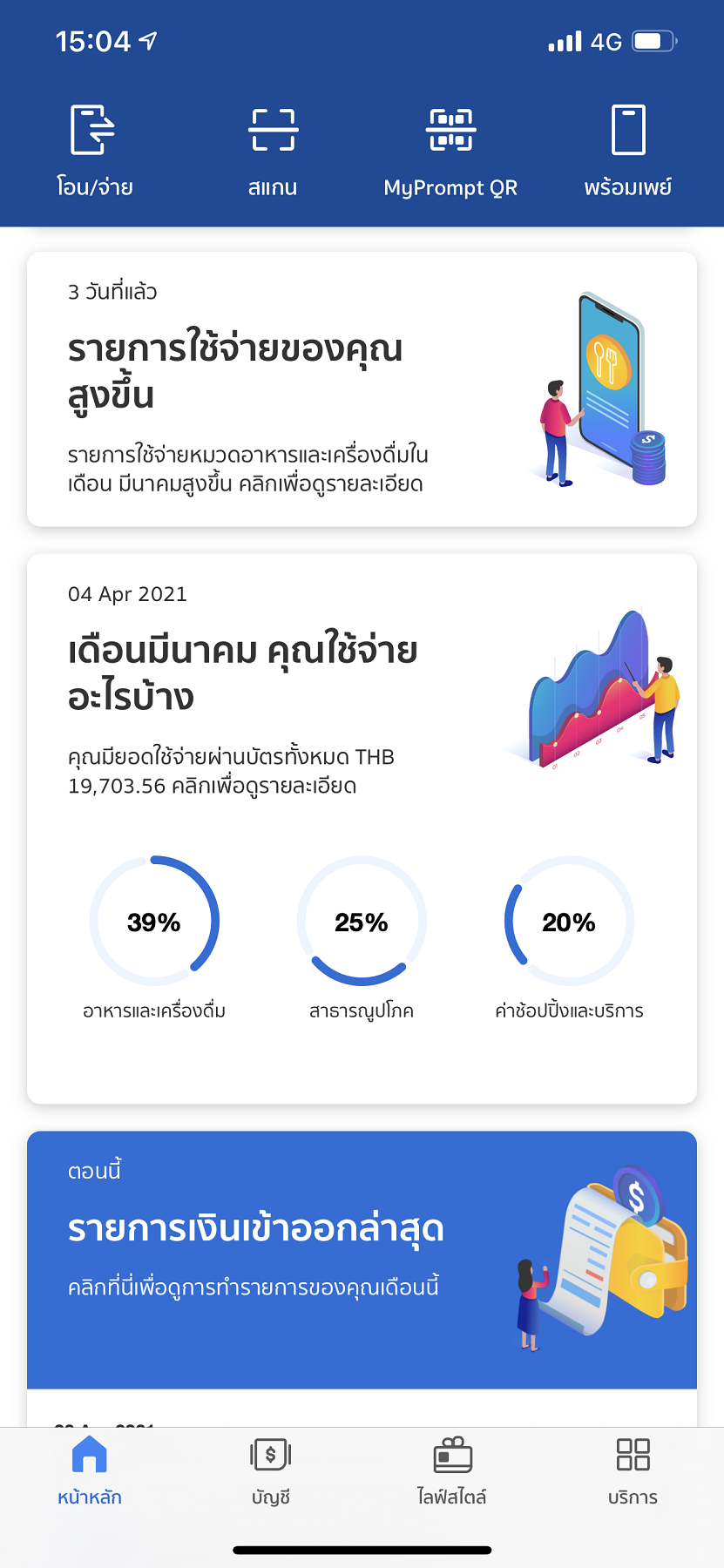The height and width of the screenshot is (1568, 724).
Task: Open the รายการเงินเข้าออกล่าสุด card
Action: click(x=362, y=1259)
